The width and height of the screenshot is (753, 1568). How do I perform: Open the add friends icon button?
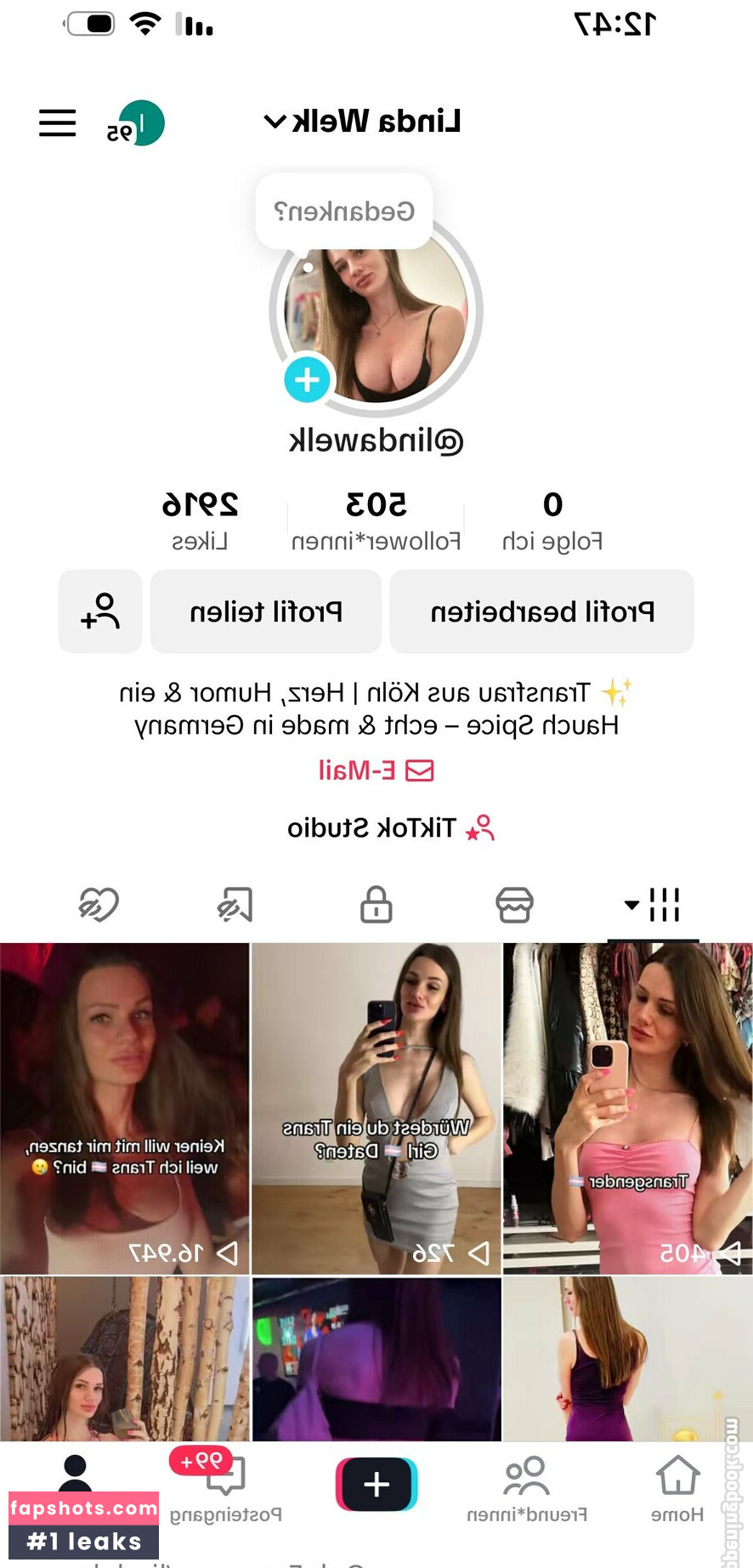pyautogui.click(x=100, y=611)
